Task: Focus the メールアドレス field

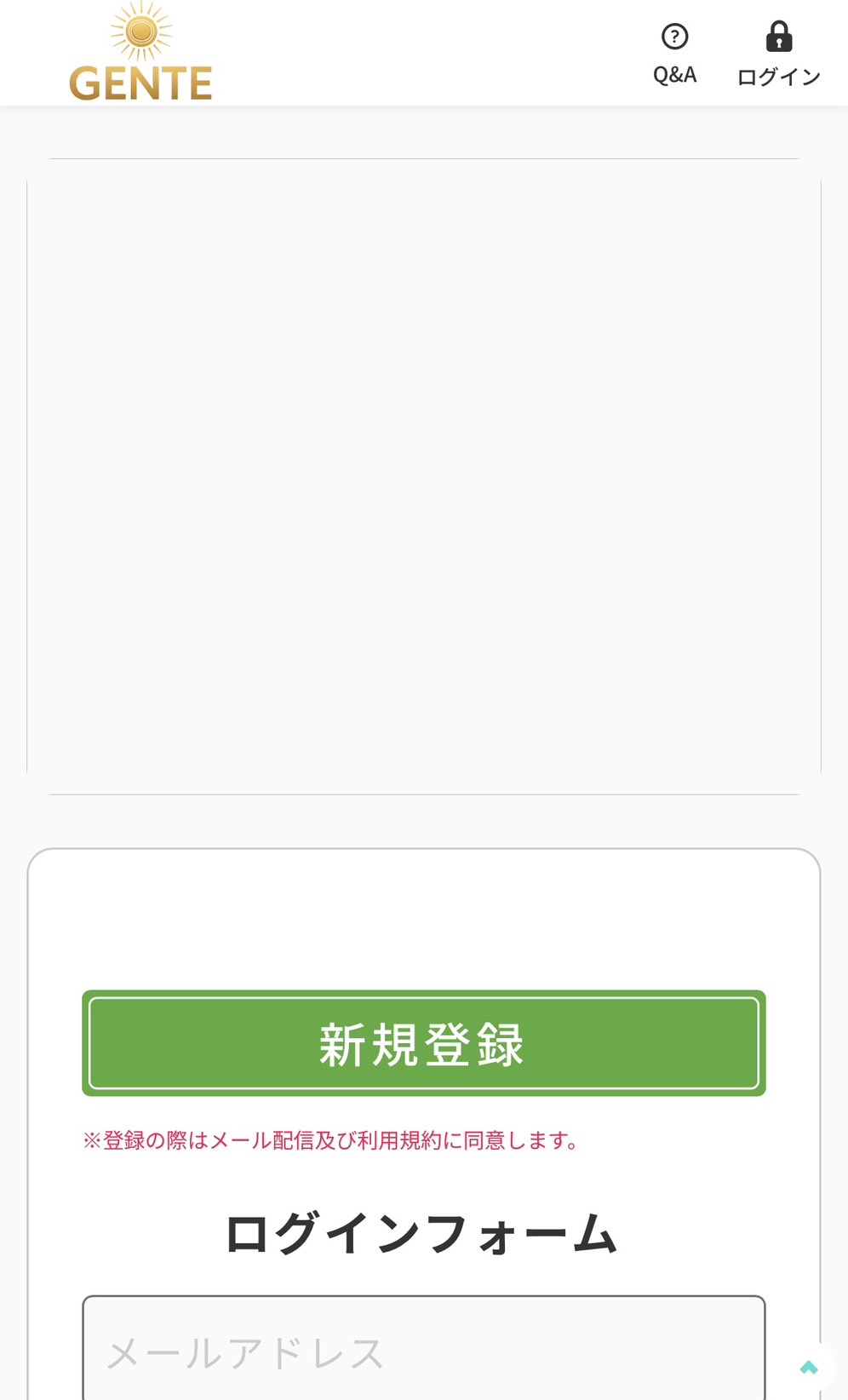Action: 424,1351
